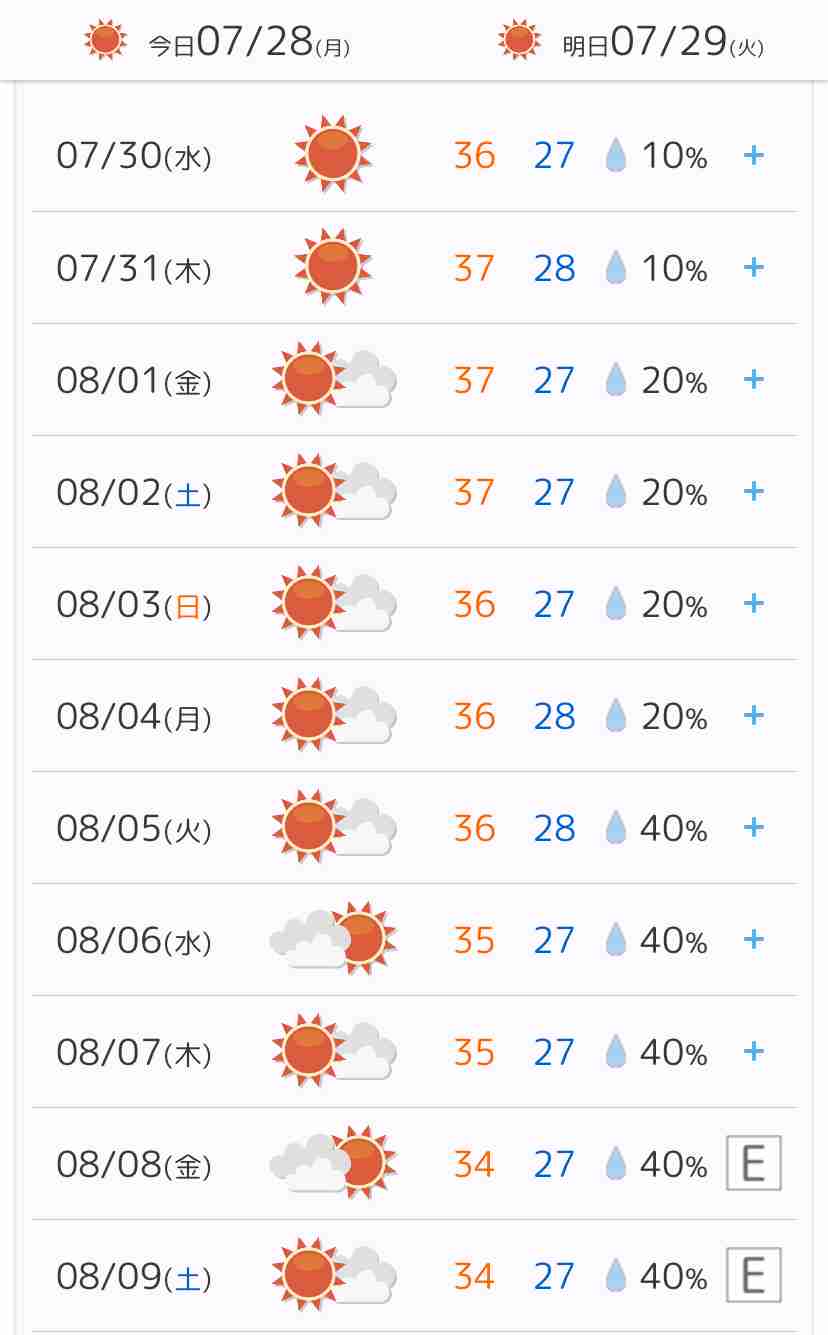The image size is (828, 1335).
Task: Expand the 08/07 forecast
Action: (754, 1051)
